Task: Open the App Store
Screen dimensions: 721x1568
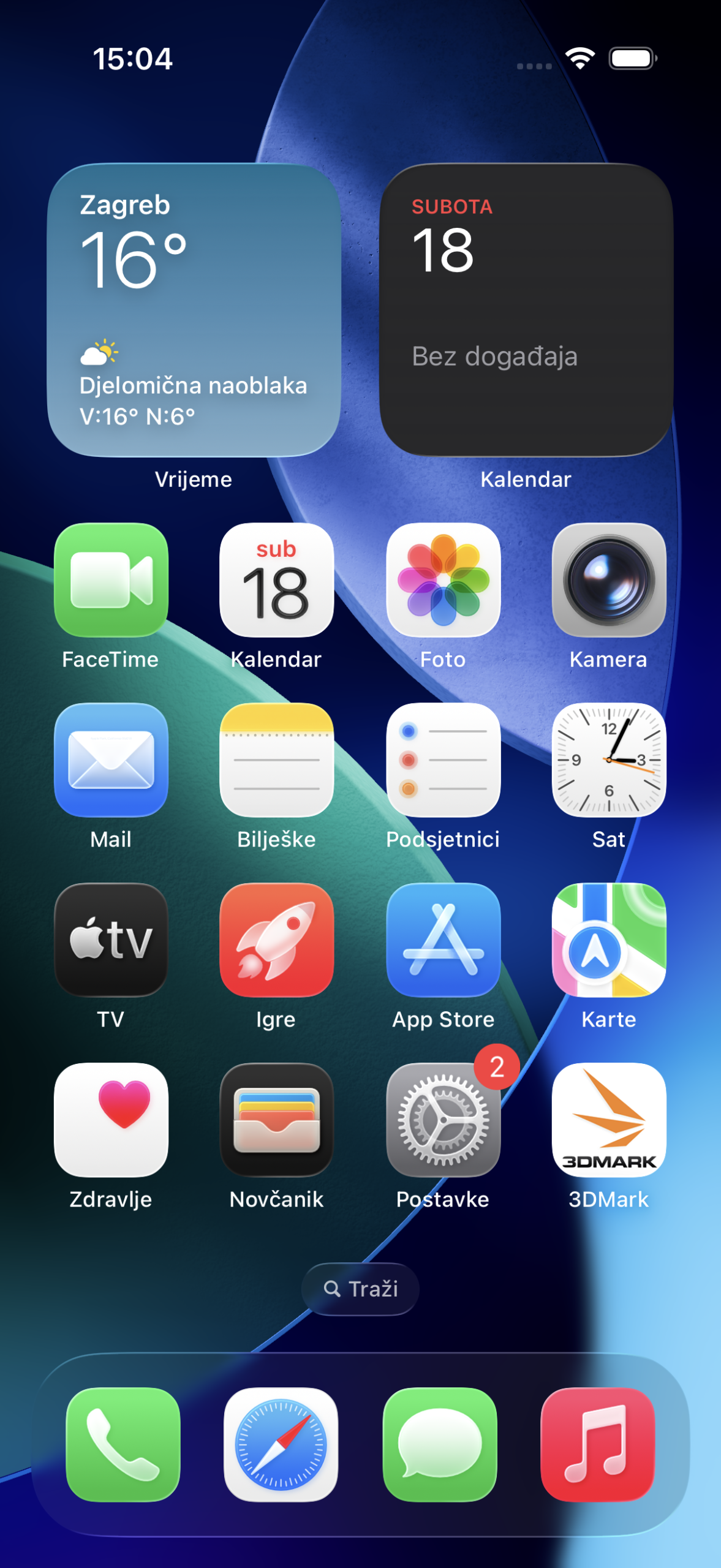Action: coord(443,940)
